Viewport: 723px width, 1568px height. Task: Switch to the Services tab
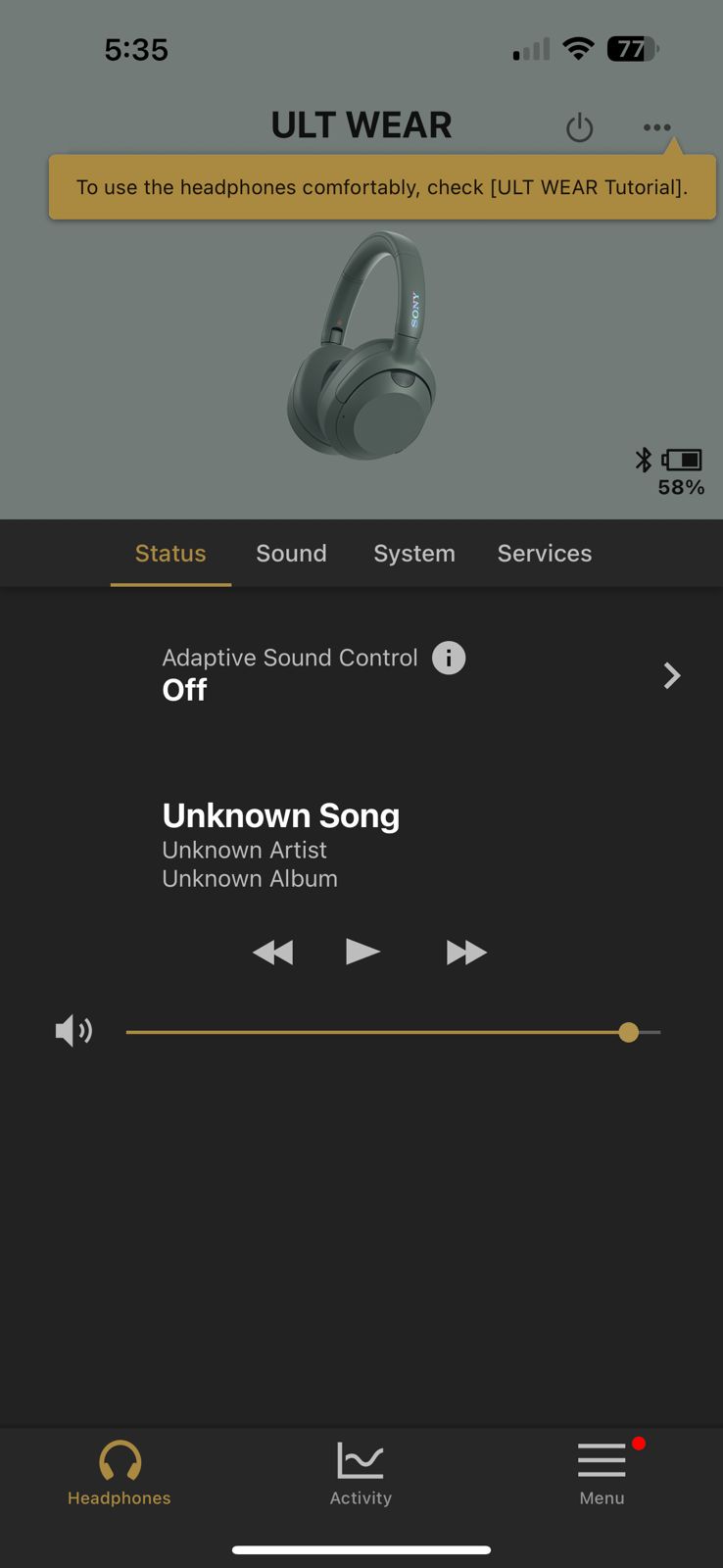[x=545, y=554]
